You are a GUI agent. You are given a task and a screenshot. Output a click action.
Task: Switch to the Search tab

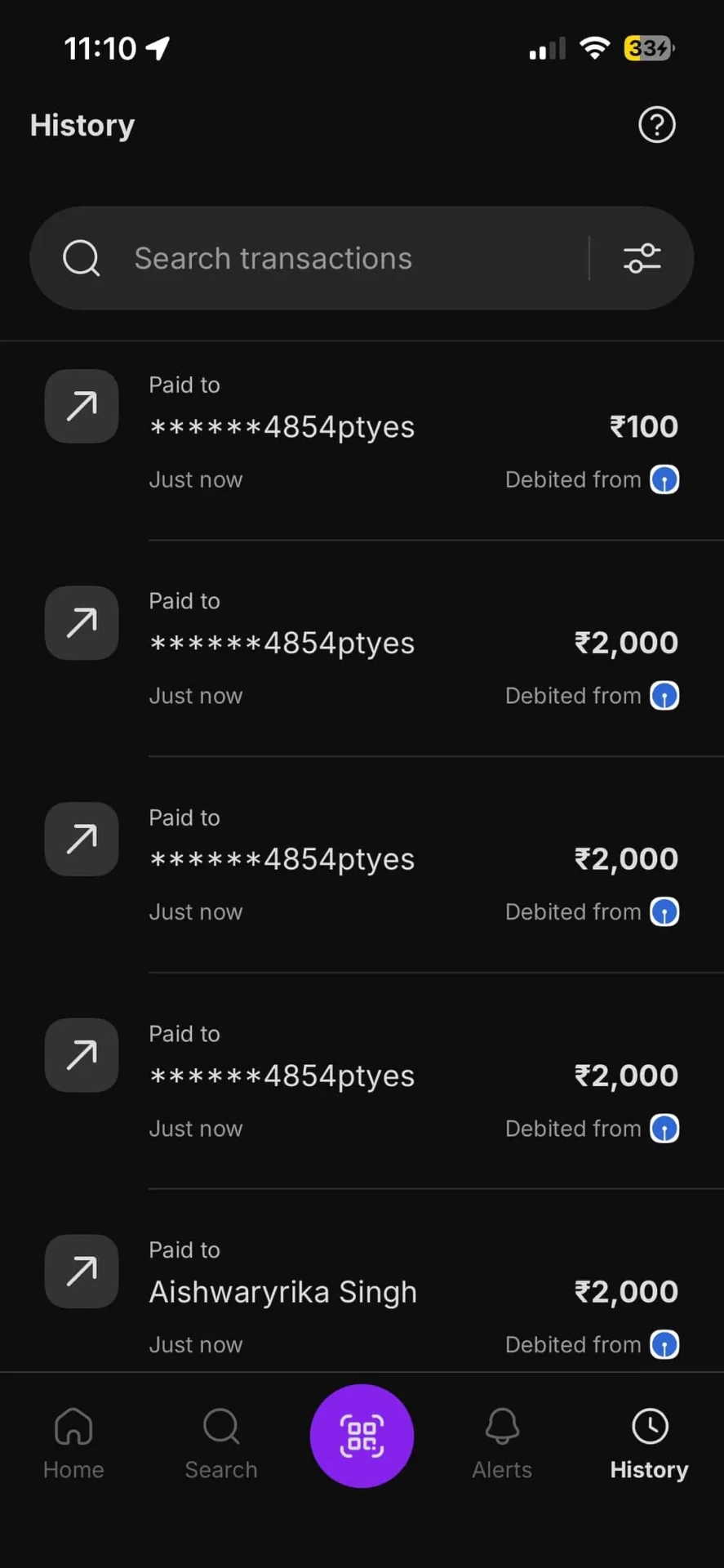tap(221, 1442)
